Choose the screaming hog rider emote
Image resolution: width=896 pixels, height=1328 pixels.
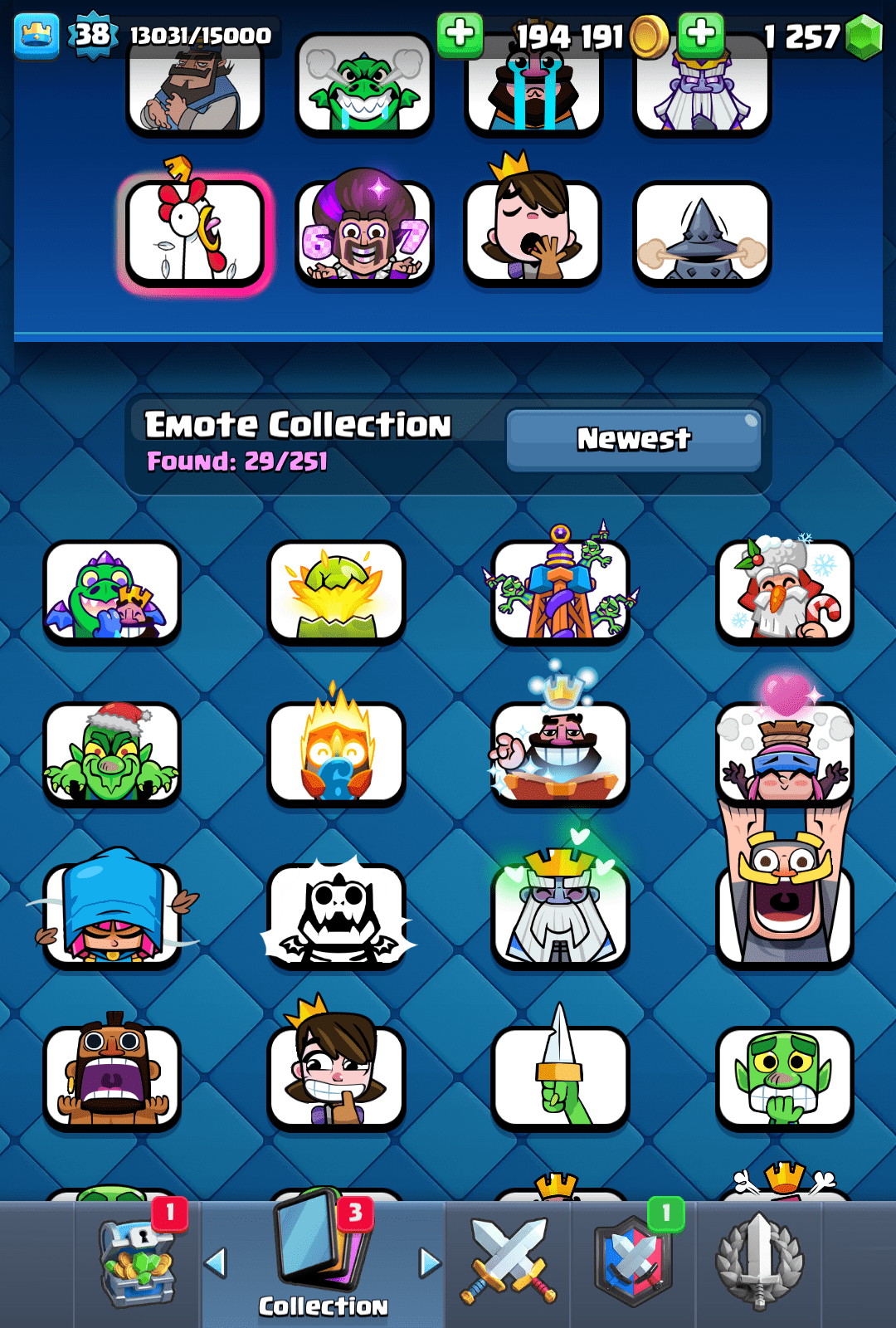112,1077
